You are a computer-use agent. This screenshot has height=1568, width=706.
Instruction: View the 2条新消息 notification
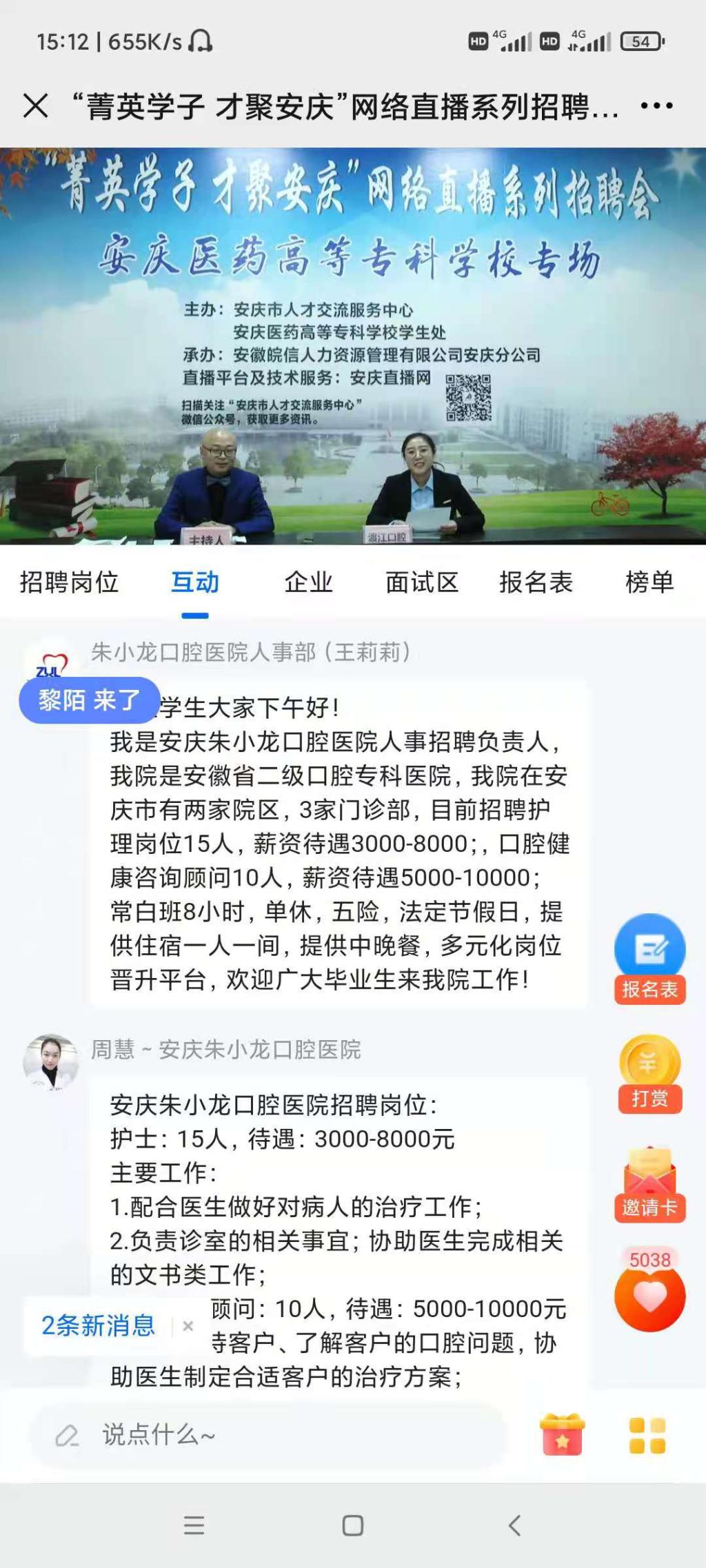[98, 1325]
